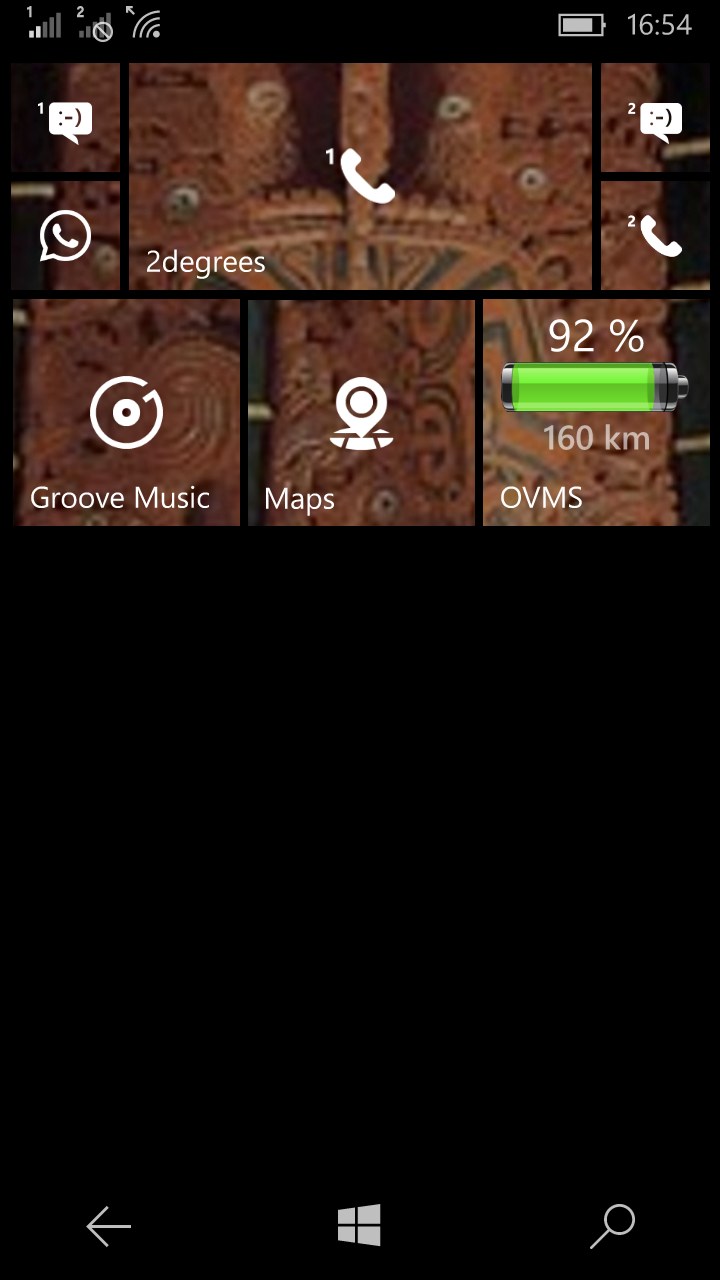The height and width of the screenshot is (1280, 720).
Task: Open the SIM 2 phone tile
Action: (x=655, y=236)
